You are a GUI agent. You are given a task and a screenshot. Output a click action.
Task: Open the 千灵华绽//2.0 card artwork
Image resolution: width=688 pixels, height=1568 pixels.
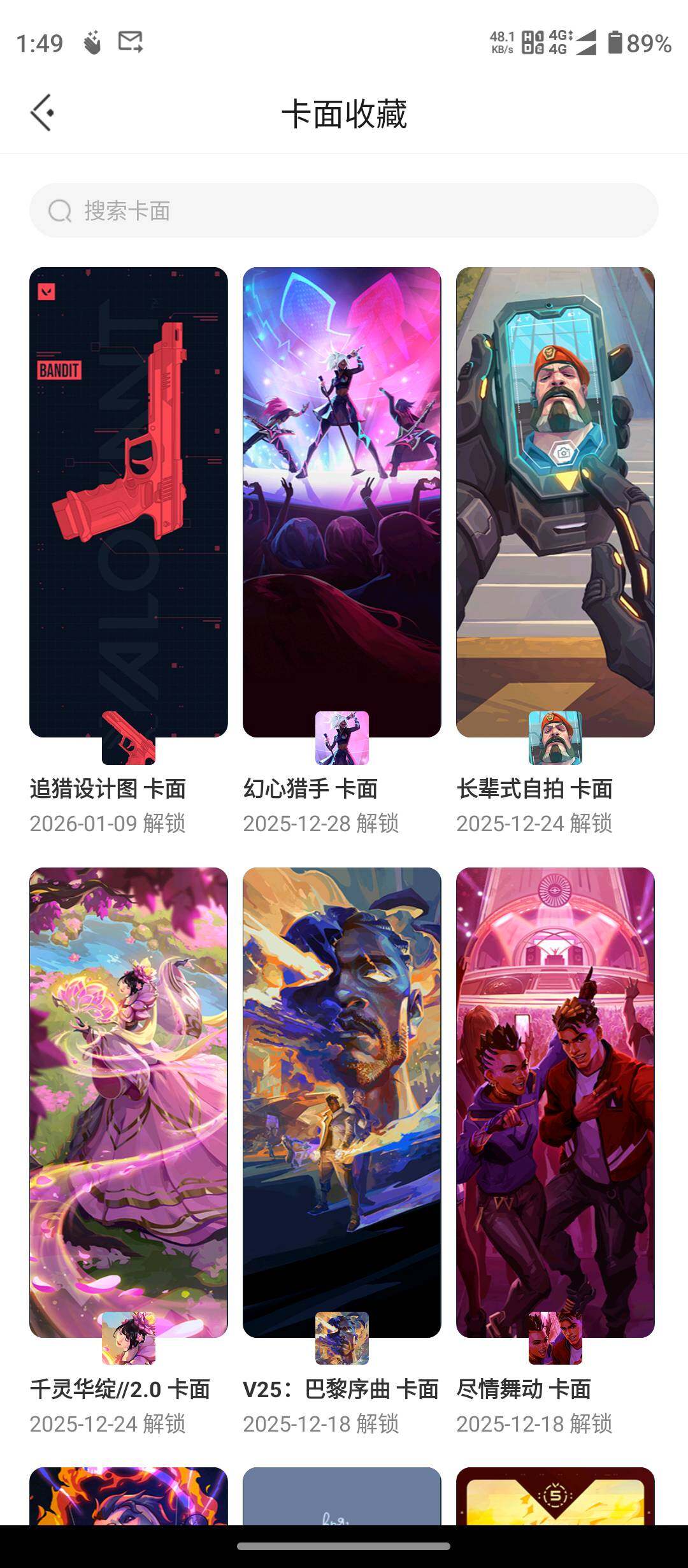pos(128,1096)
